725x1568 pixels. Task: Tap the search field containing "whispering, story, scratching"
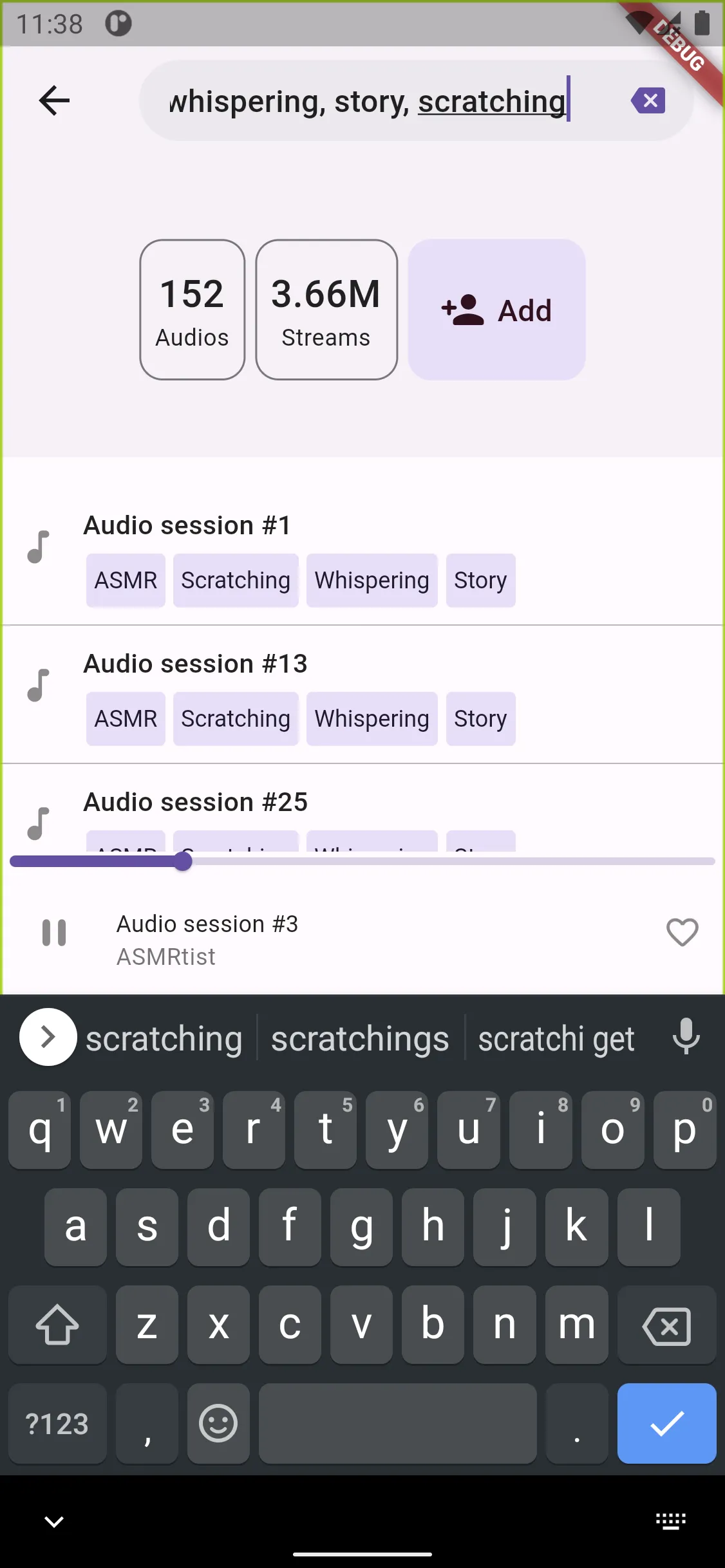coord(367,100)
